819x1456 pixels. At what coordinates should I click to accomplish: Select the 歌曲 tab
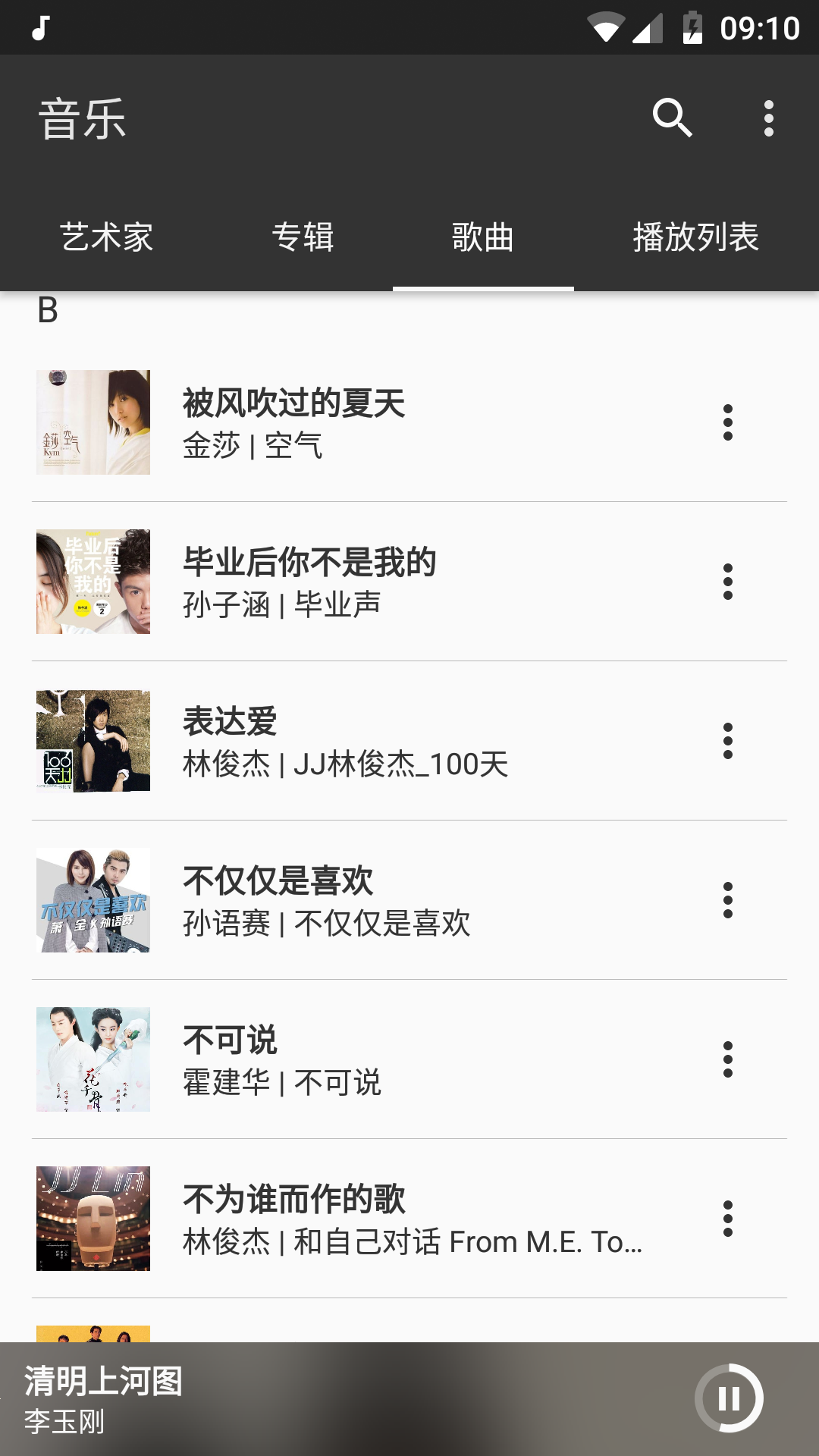point(483,237)
